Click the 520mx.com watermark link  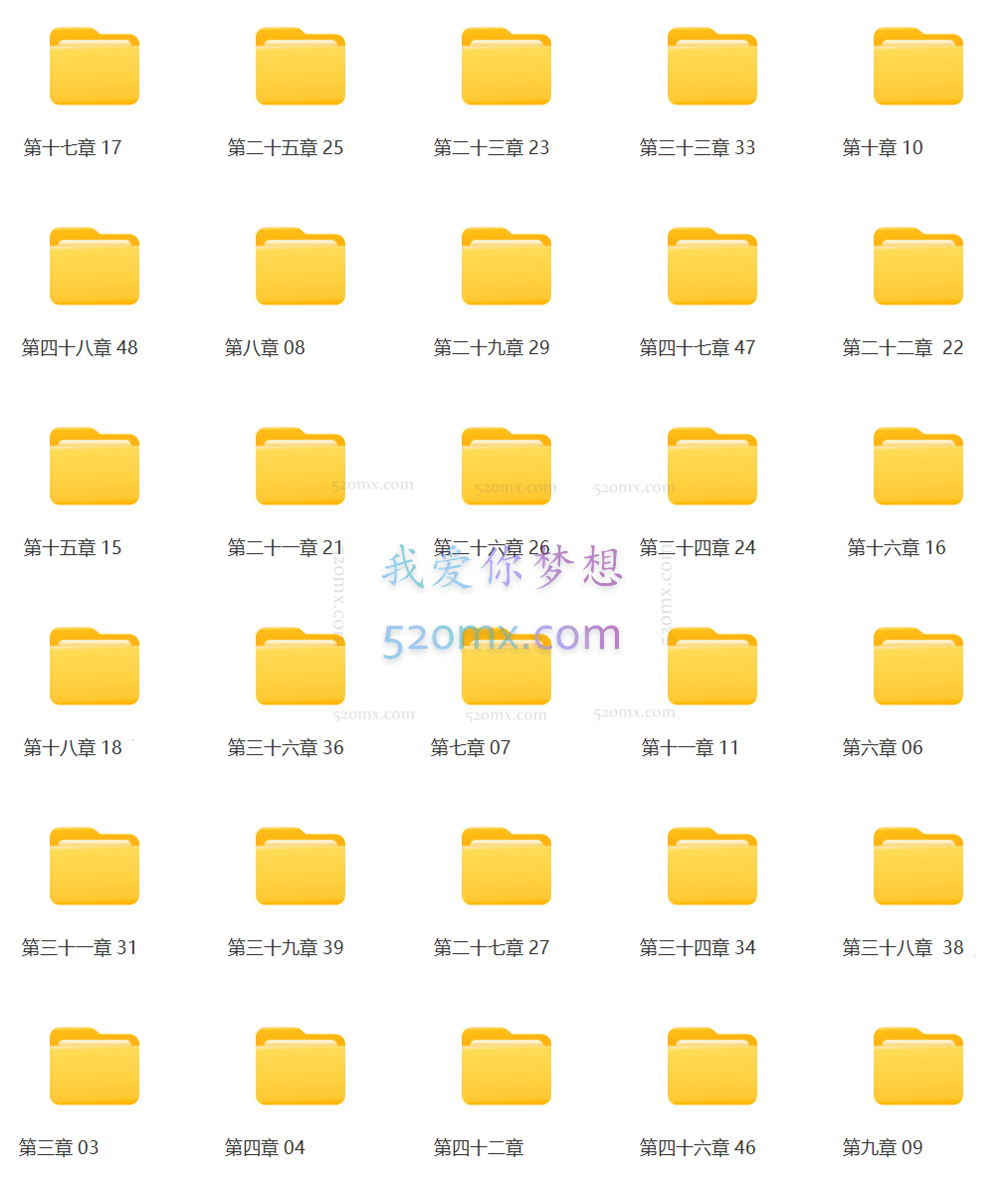504,635
